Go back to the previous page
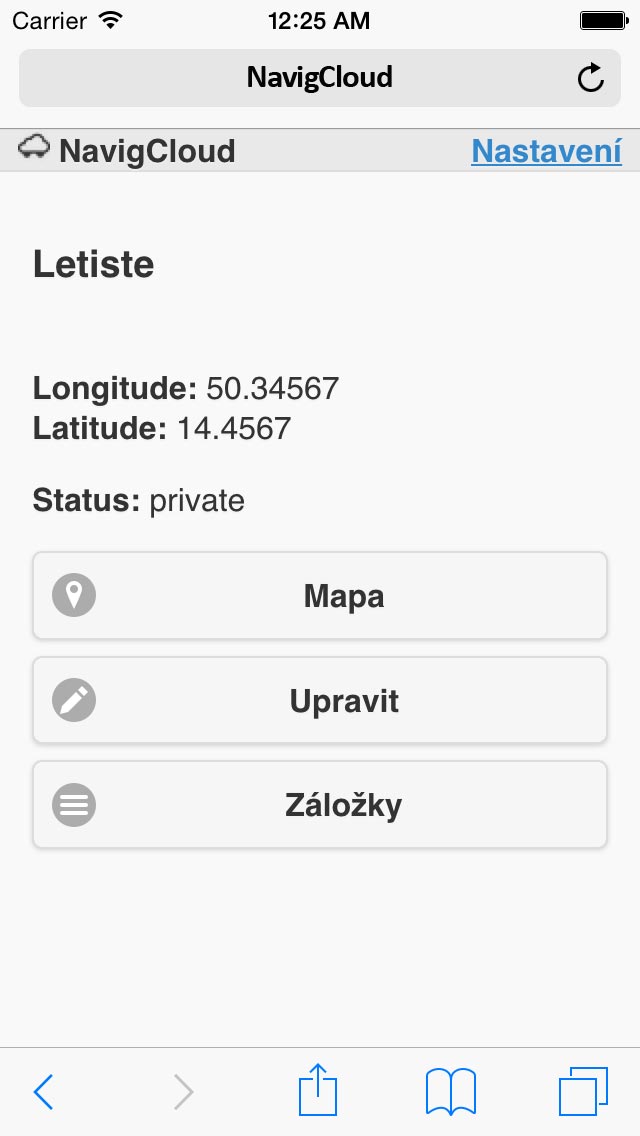Screen dimensions: 640x1136 pos(44,1091)
